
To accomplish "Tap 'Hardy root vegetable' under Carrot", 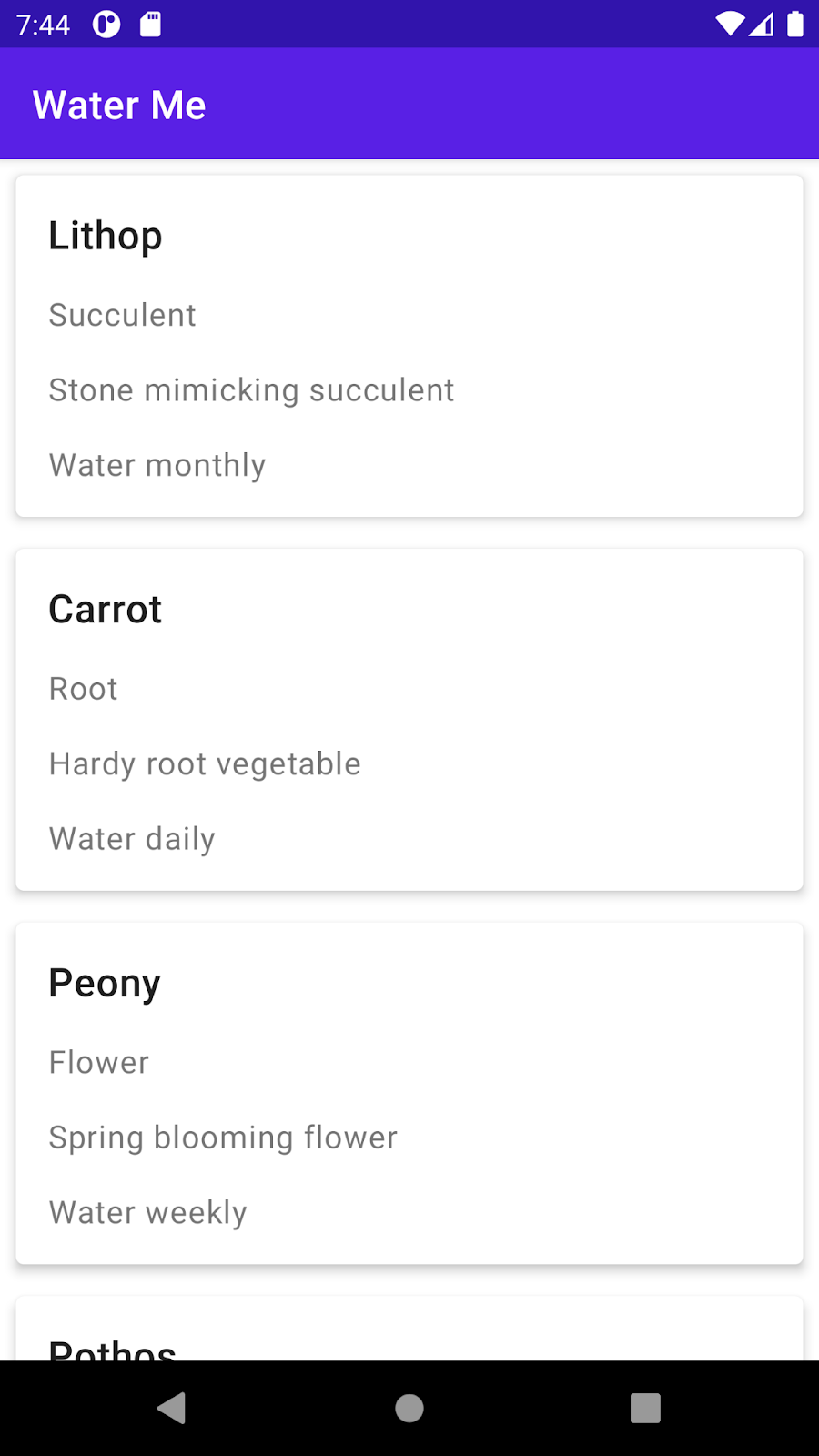I will pyautogui.click(x=205, y=763).
